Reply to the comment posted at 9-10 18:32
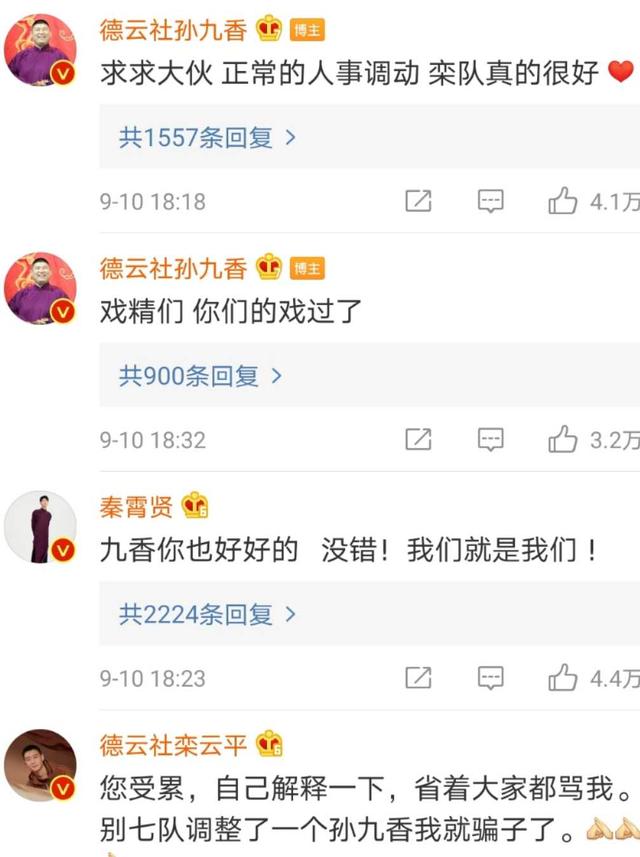 [x=490, y=439]
